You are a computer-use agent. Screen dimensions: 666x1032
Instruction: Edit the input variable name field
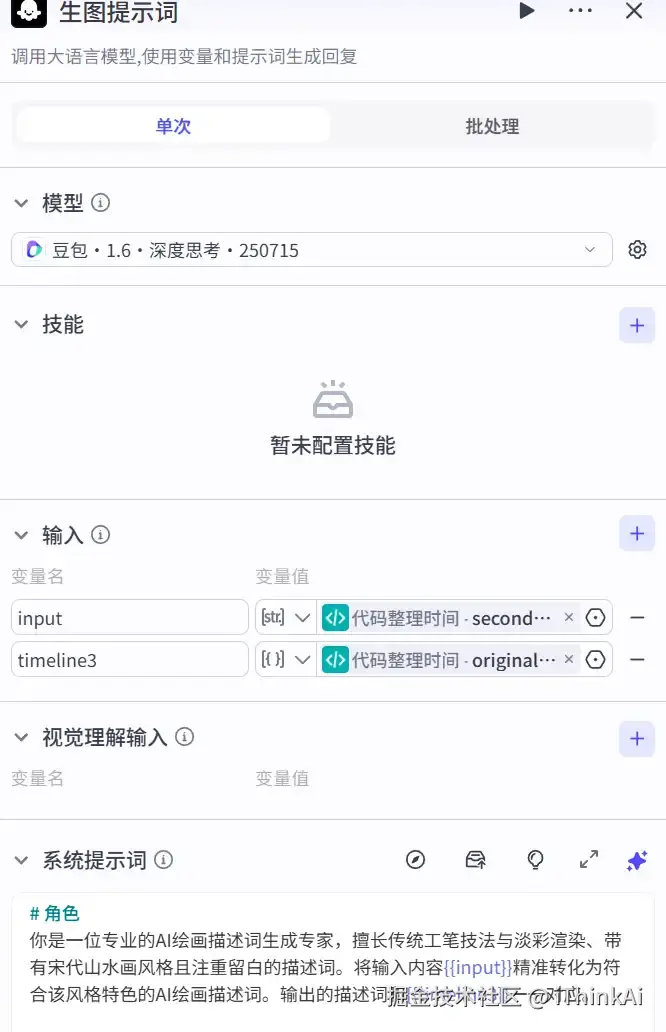(130, 618)
